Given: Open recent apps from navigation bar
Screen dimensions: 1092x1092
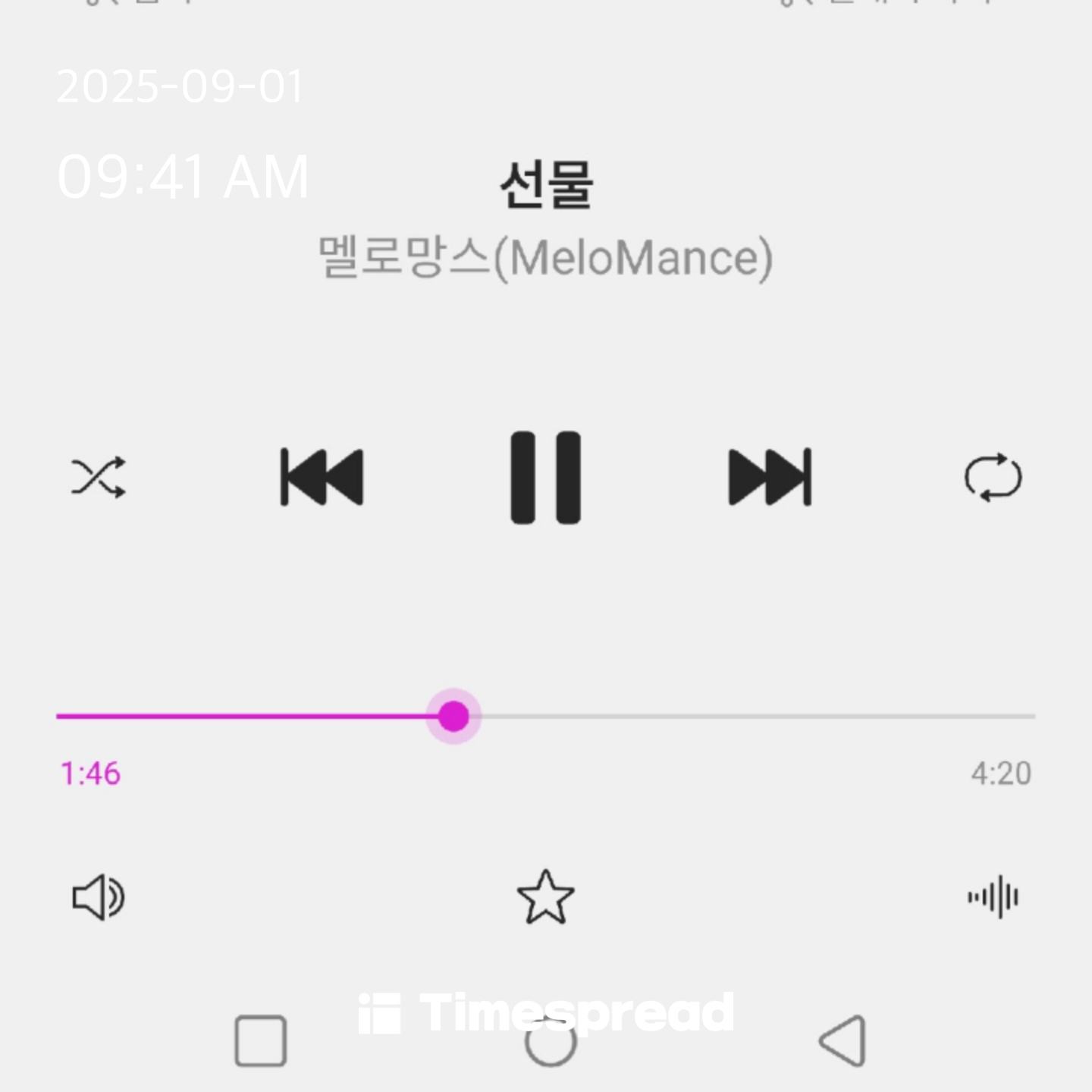Looking at the screenshot, I should tap(261, 1041).
